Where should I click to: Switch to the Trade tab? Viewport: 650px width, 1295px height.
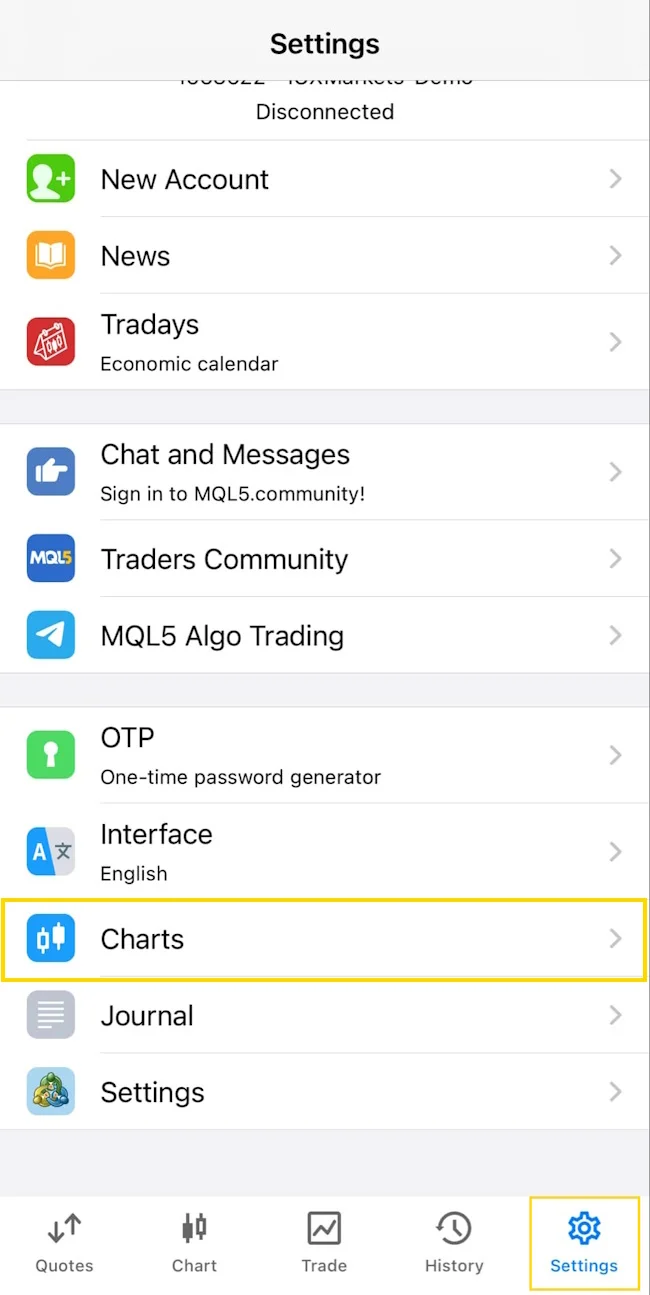pos(325,1243)
